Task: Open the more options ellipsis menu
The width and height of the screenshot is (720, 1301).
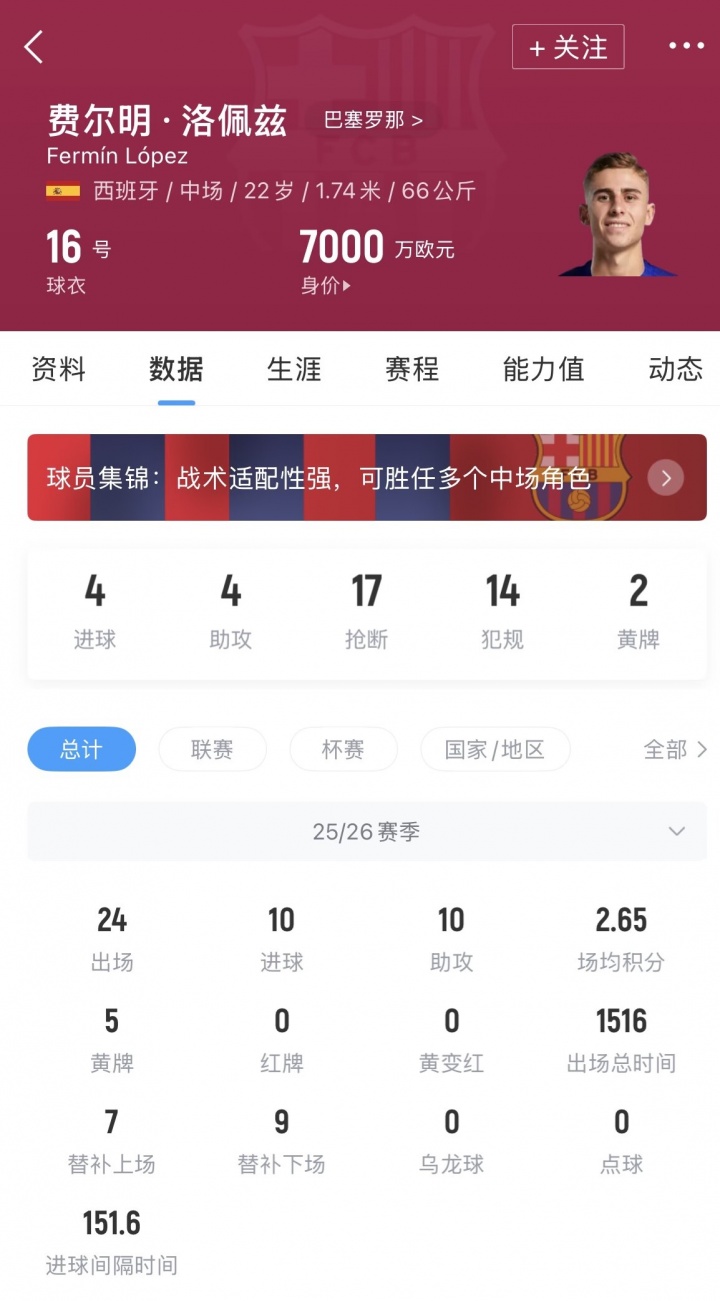Action: coord(686,46)
